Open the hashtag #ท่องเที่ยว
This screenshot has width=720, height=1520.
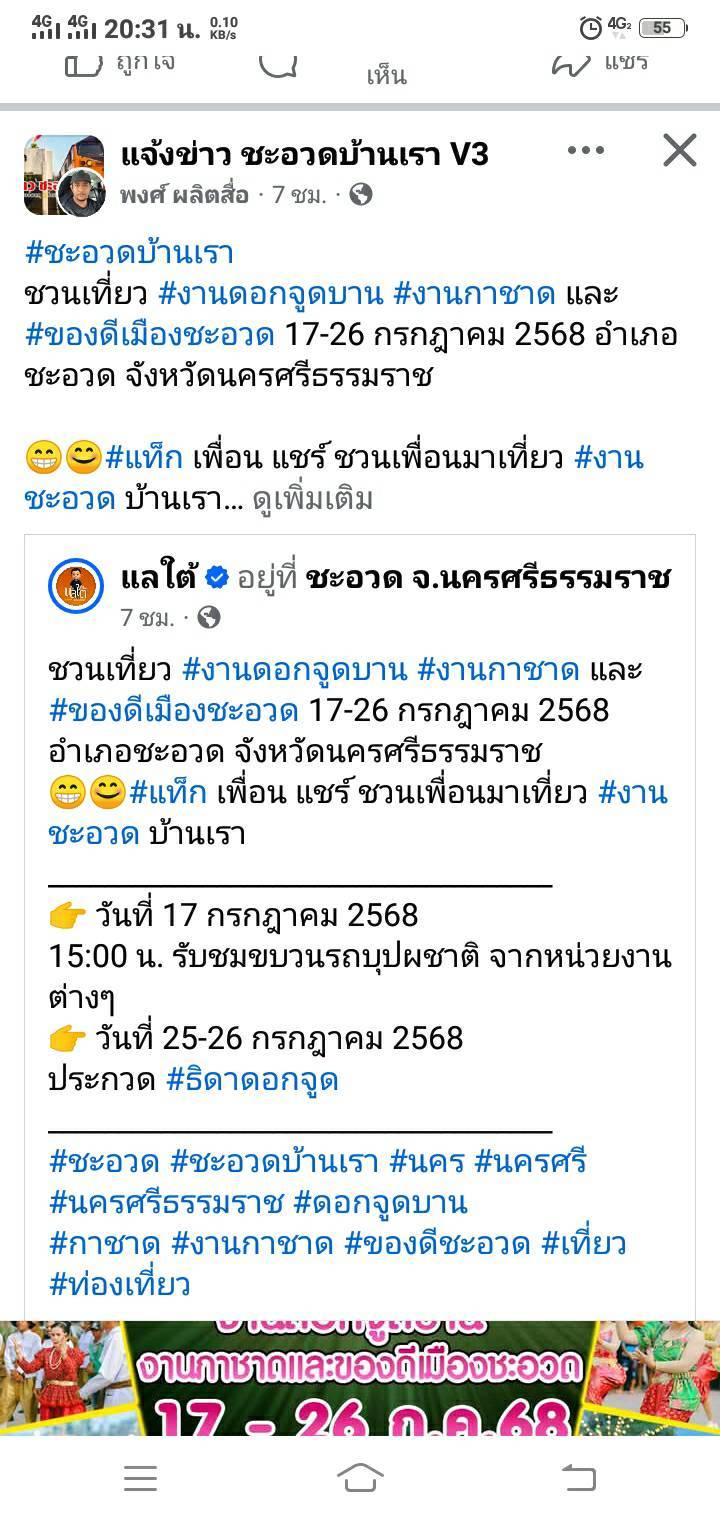[x=120, y=1284]
